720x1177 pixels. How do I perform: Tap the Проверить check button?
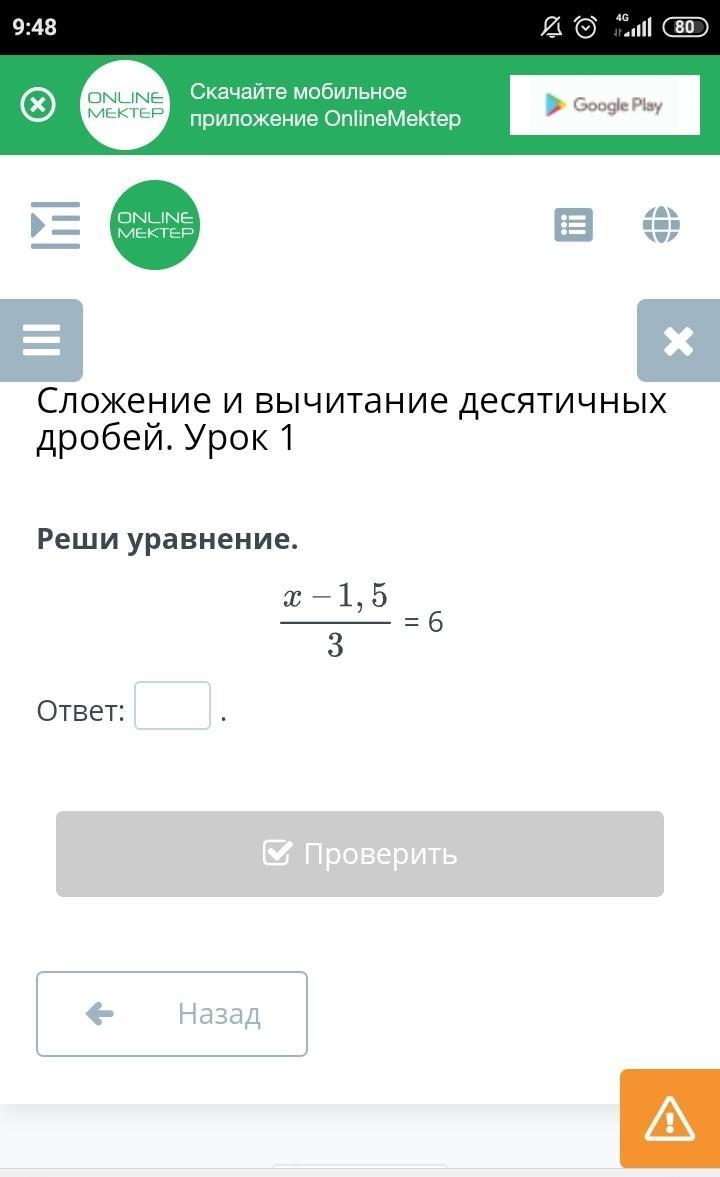(x=360, y=854)
